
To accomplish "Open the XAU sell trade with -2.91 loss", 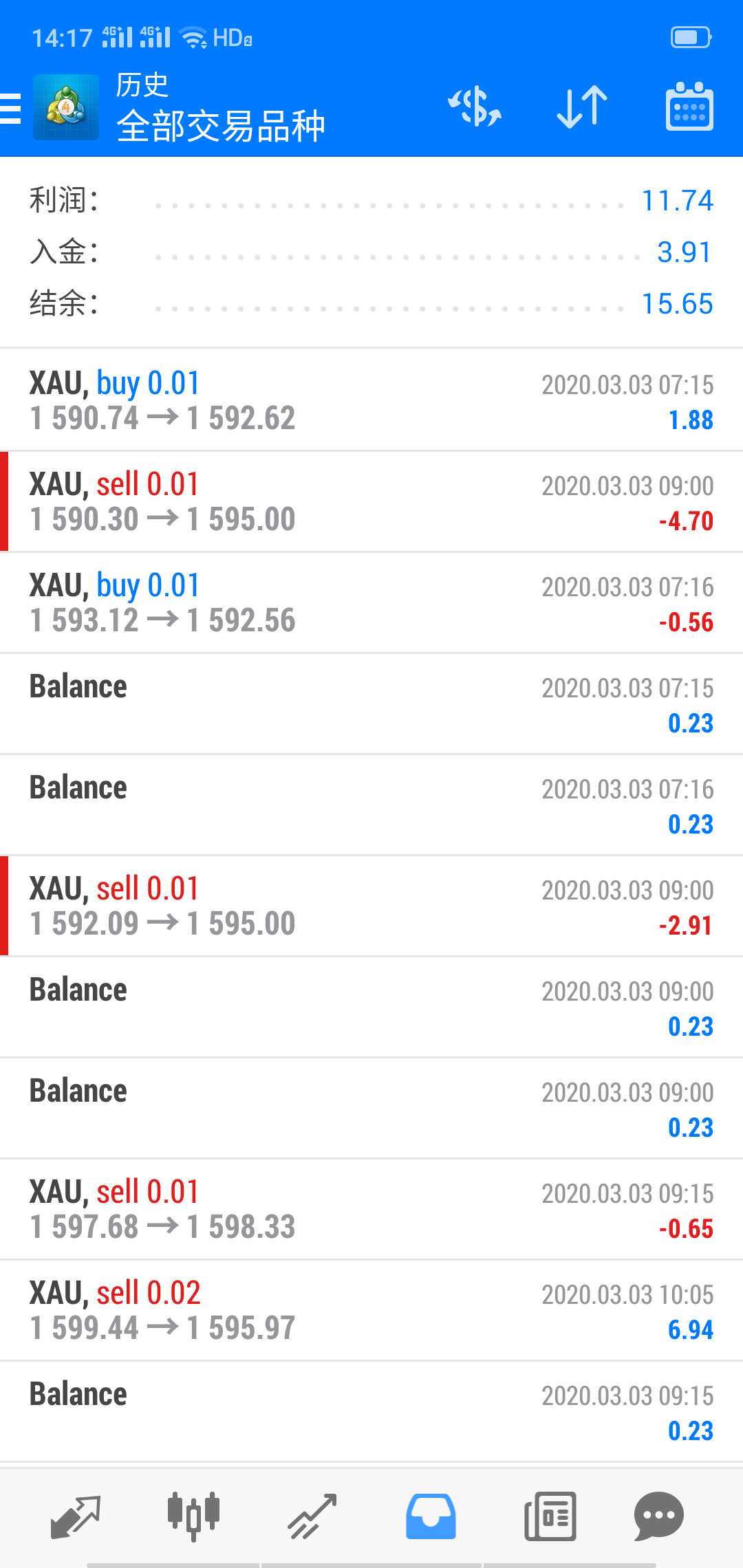I will pyautogui.click(x=371, y=906).
